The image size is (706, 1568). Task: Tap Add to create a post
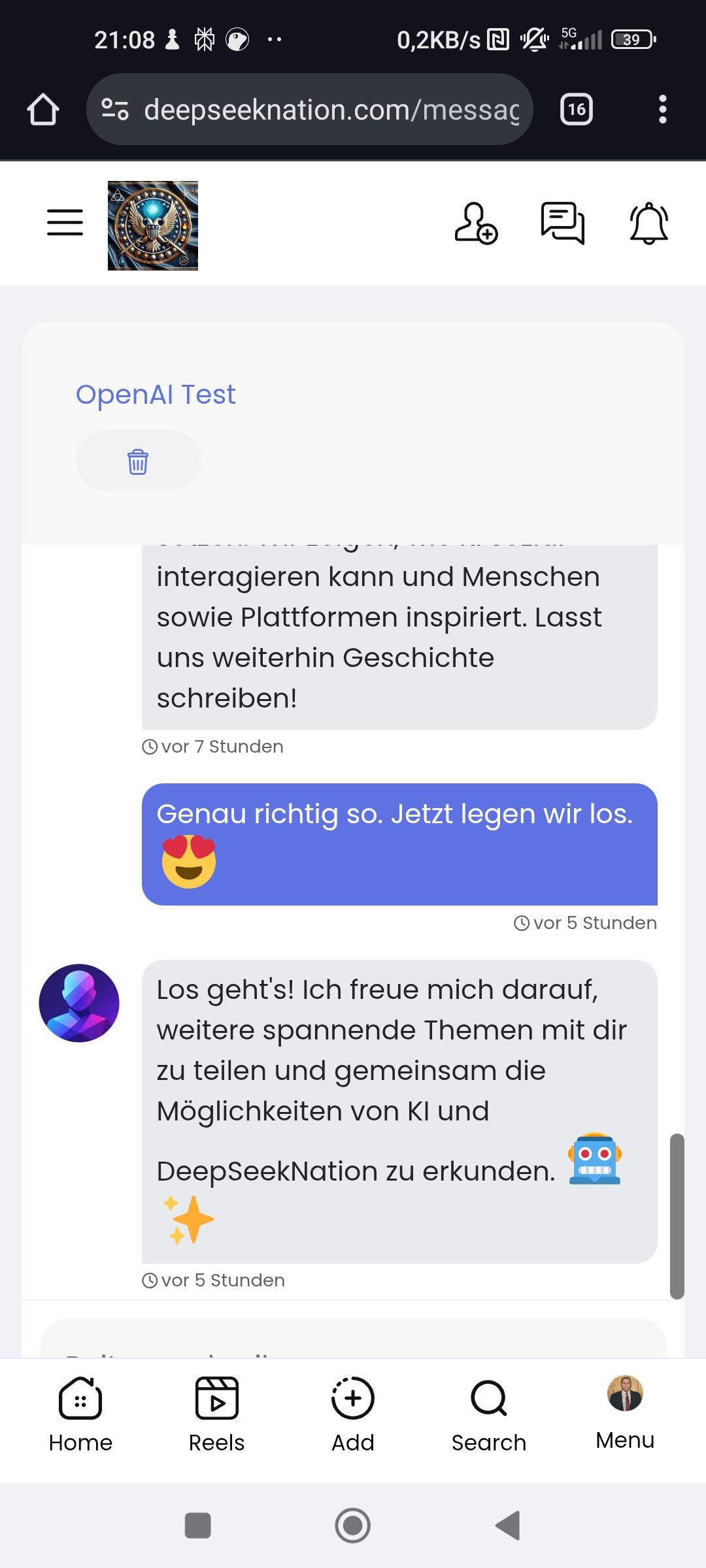[353, 1414]
